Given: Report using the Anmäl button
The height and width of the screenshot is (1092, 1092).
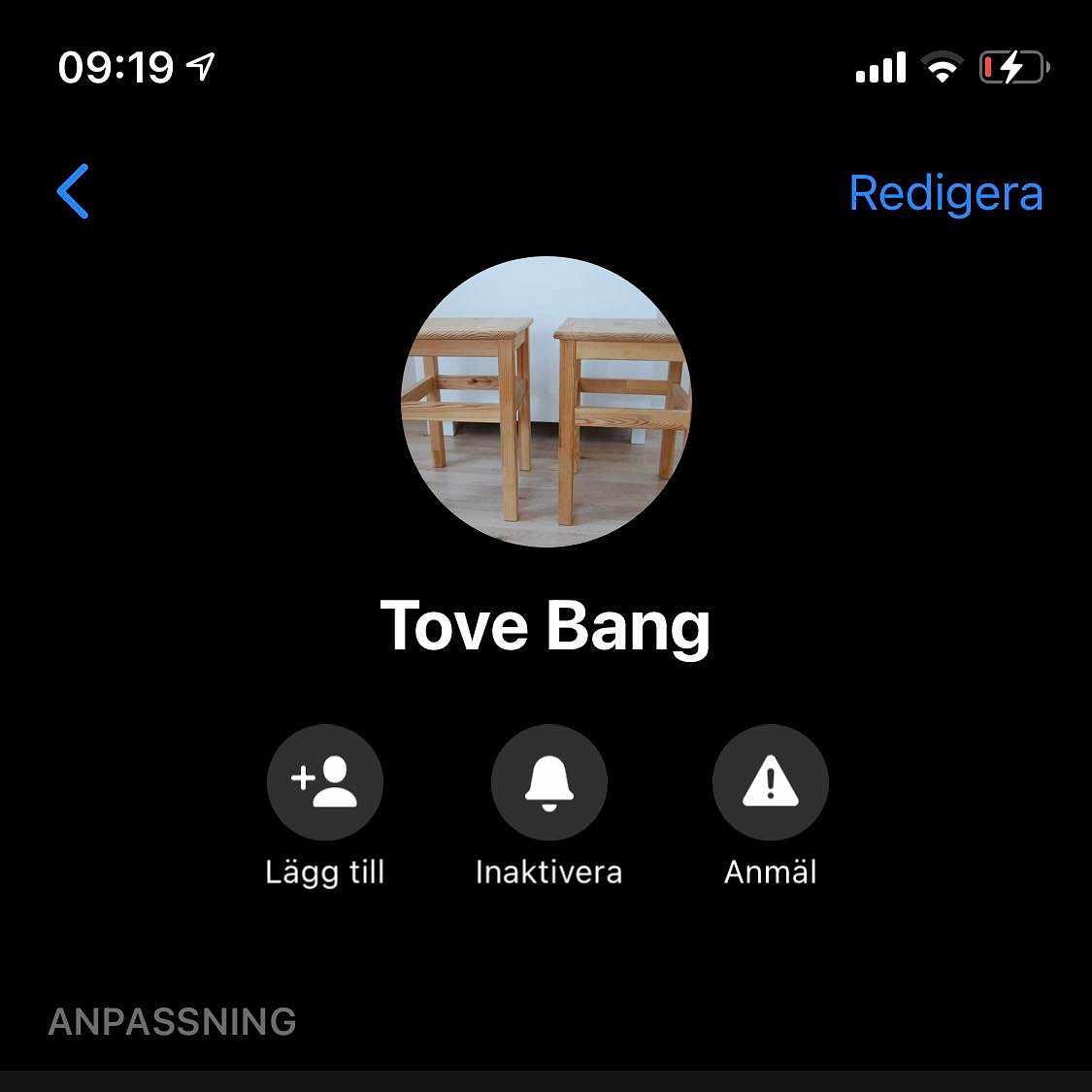Looking at the screenshot, I should click(770, 782).
